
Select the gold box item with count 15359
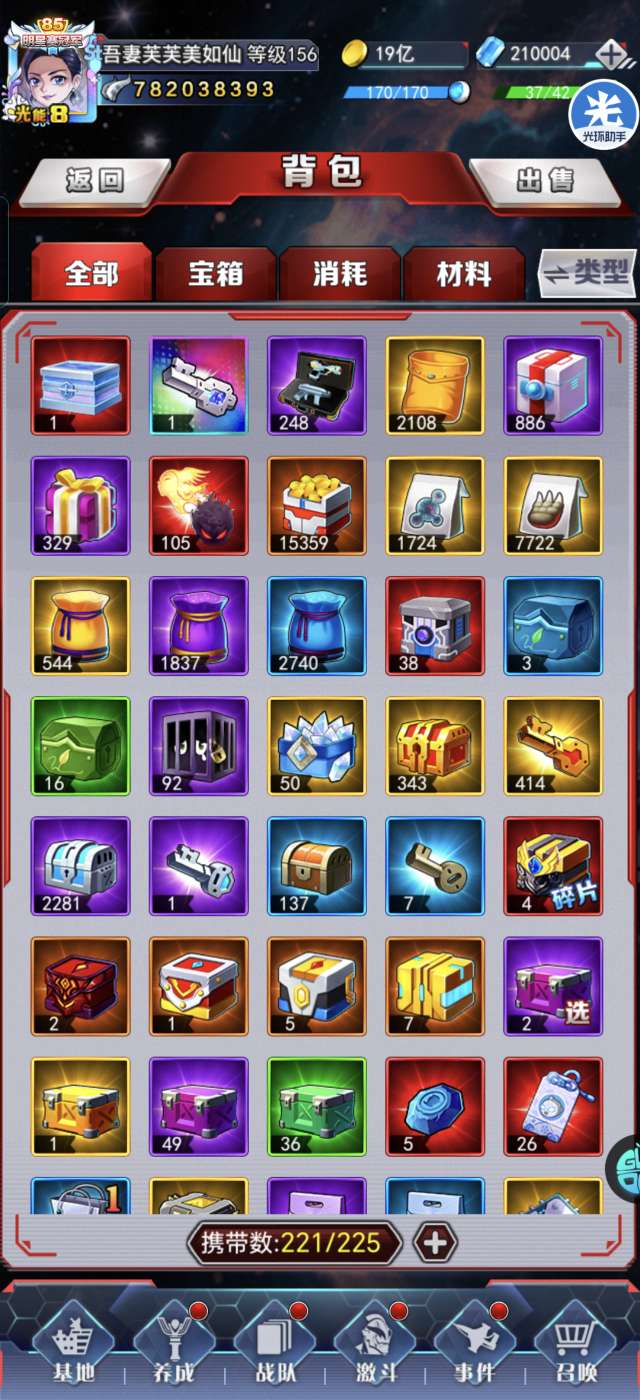pos(317,506)
